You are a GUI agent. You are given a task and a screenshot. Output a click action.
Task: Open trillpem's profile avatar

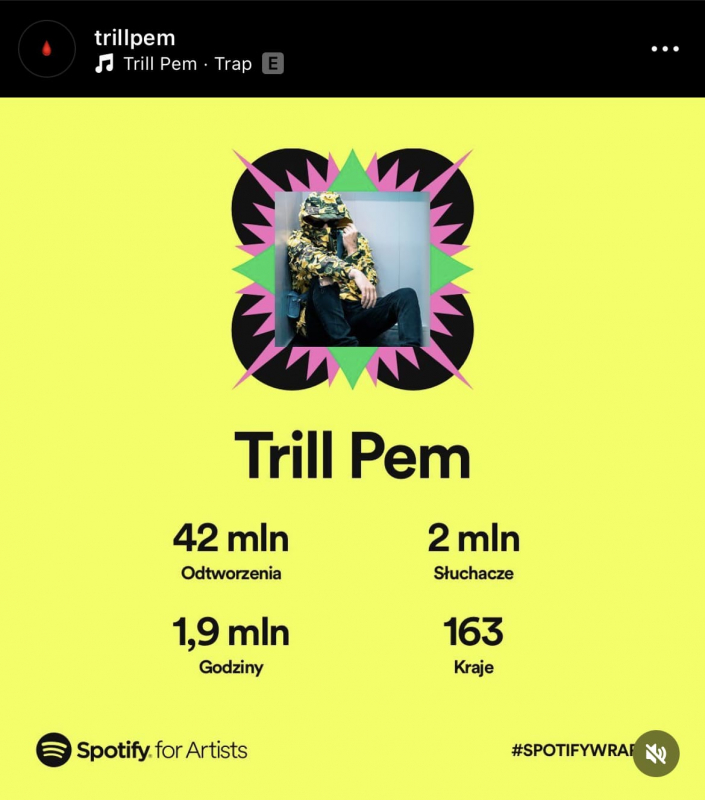[x=47, y=49]
